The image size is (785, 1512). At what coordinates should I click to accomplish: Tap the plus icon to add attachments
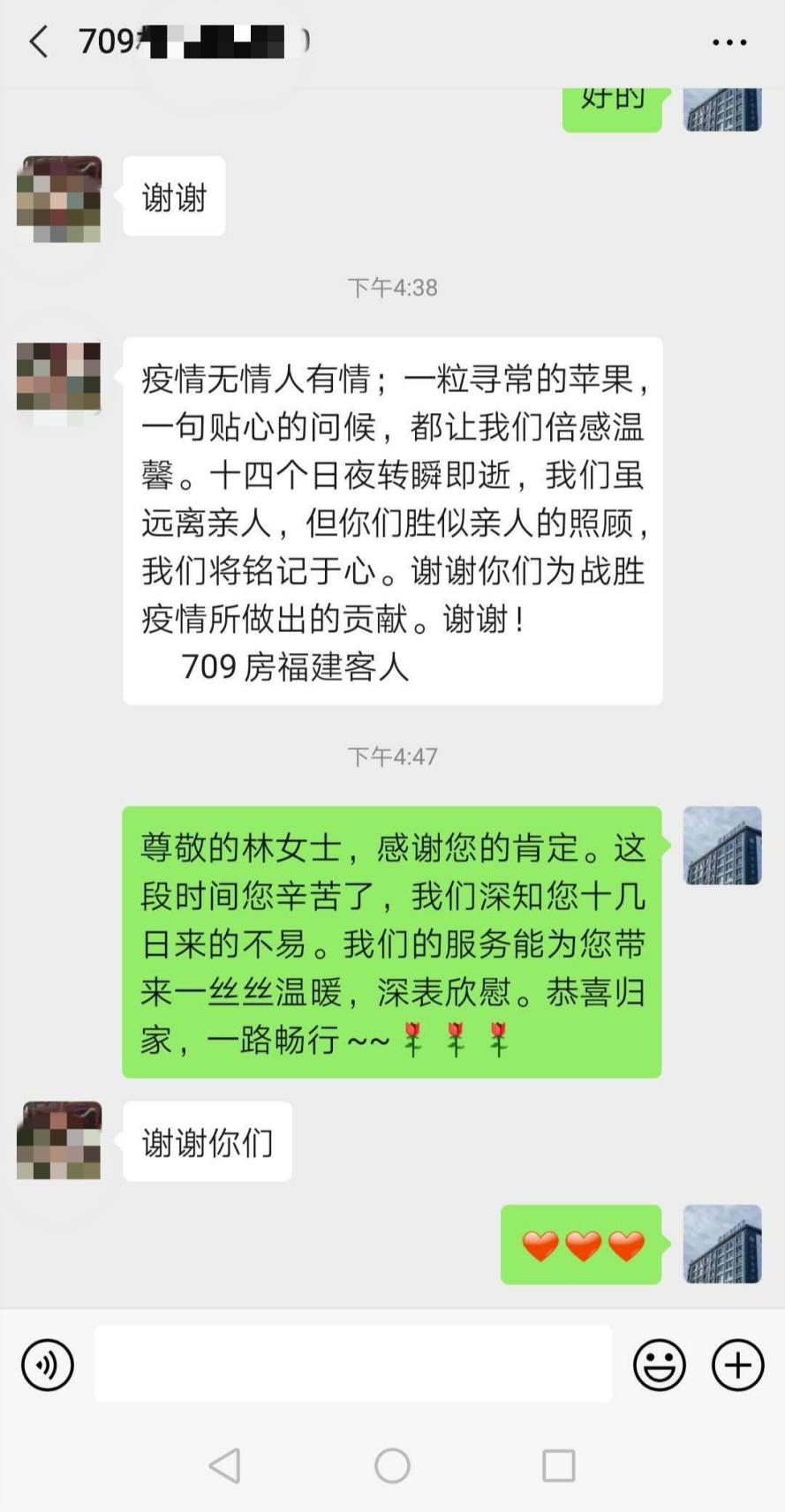pyautogui.click(x=737, y=1364)
